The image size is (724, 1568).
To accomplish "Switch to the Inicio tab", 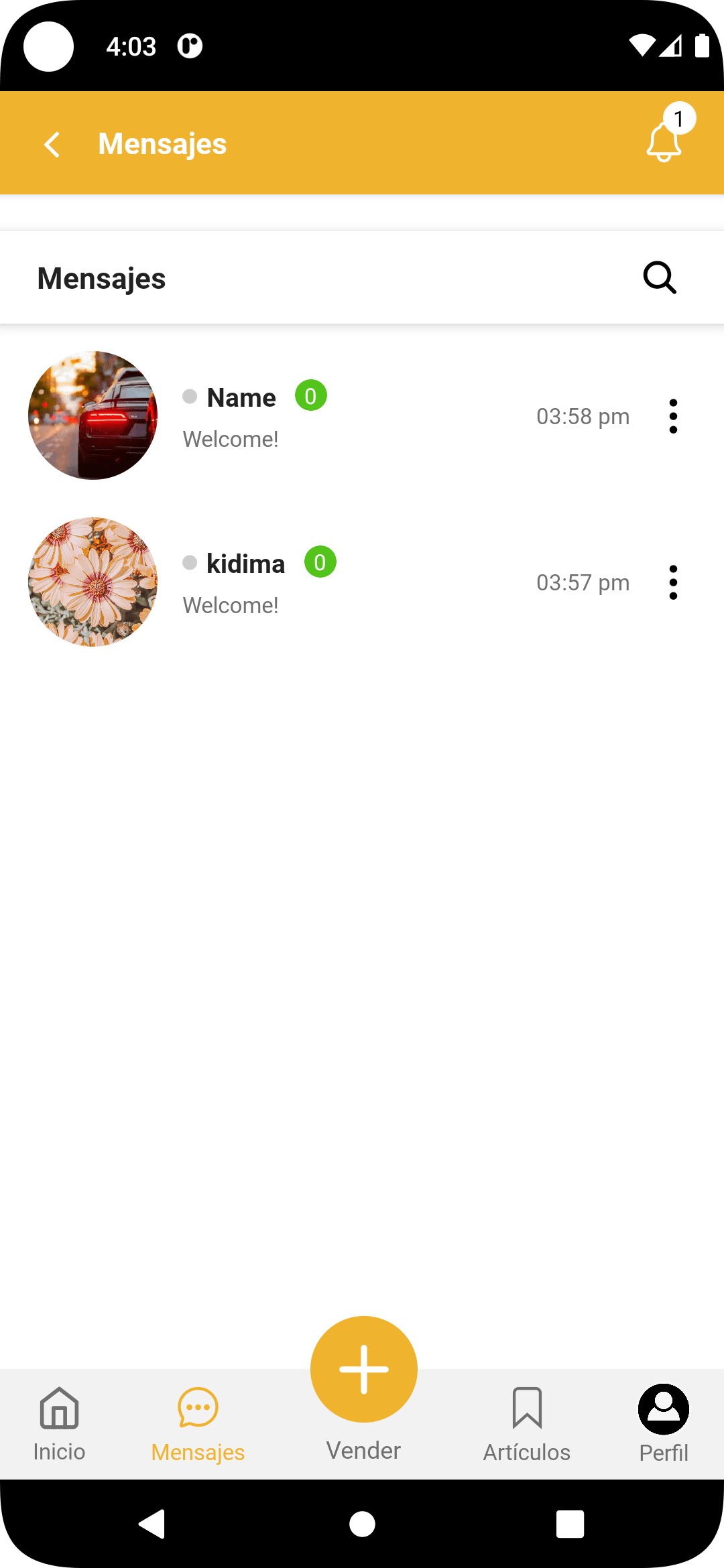I will click(x=60, y=1423).
